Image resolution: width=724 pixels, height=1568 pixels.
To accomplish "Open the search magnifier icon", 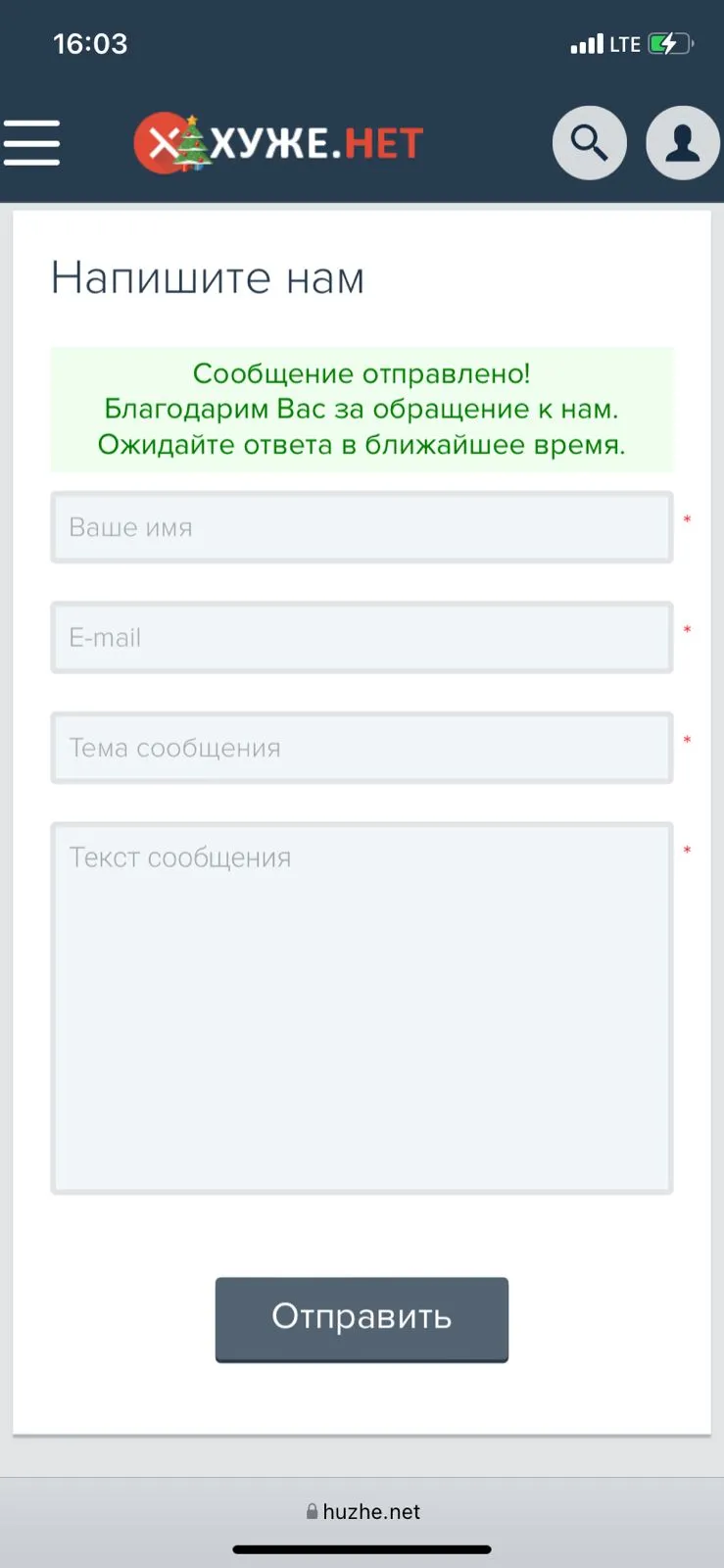I will [x=590, y=143].
